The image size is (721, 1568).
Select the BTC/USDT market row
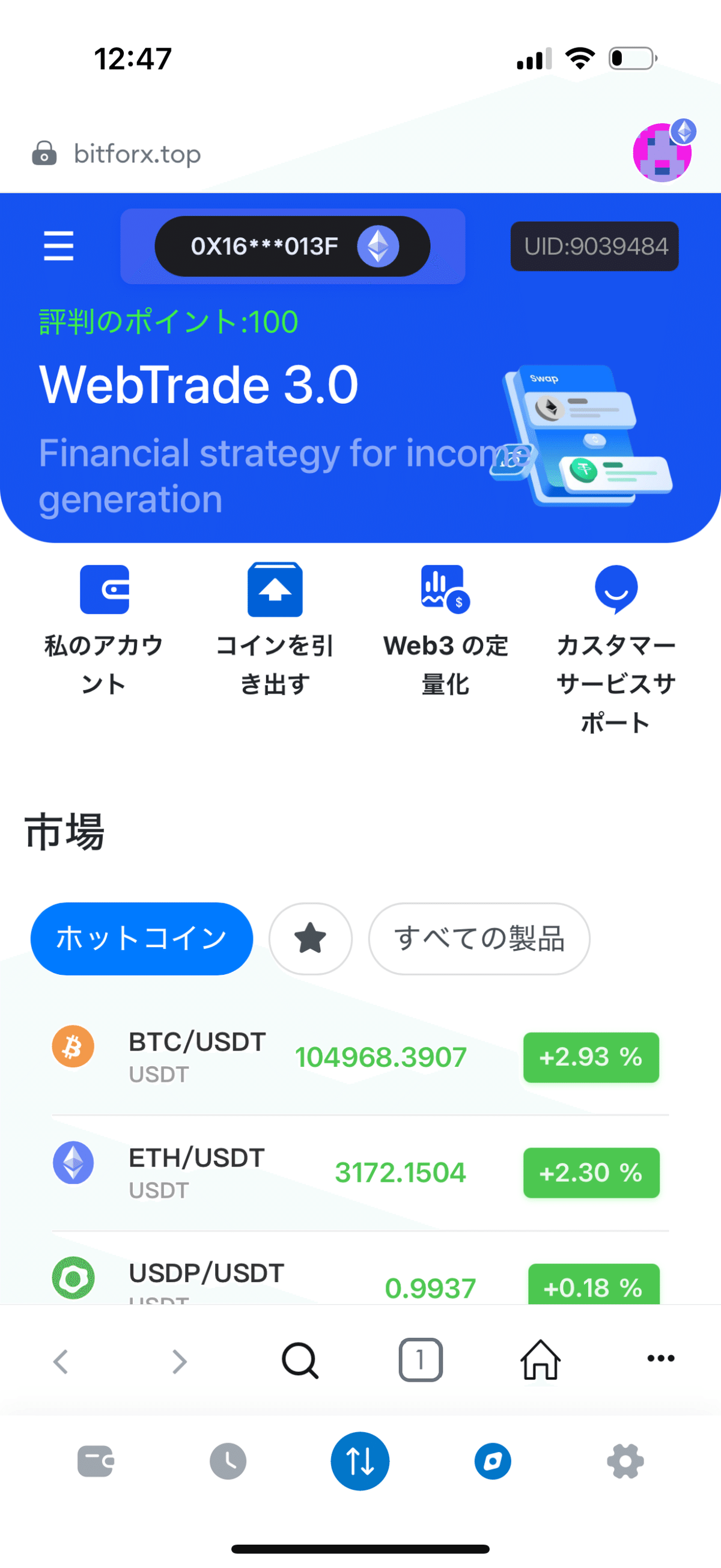click(360, 1058)
